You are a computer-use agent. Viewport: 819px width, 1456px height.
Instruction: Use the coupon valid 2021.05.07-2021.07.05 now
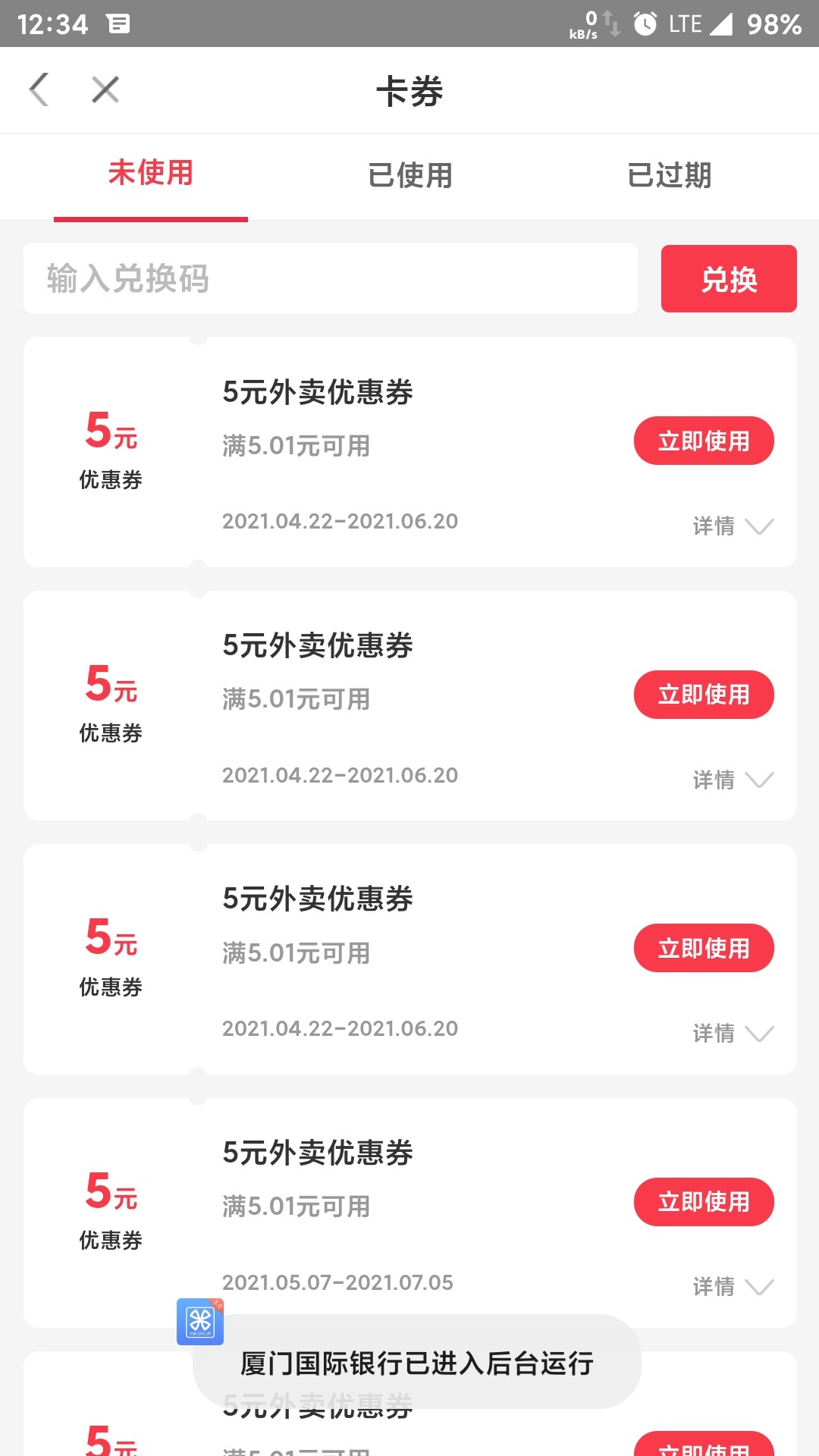704,1202
